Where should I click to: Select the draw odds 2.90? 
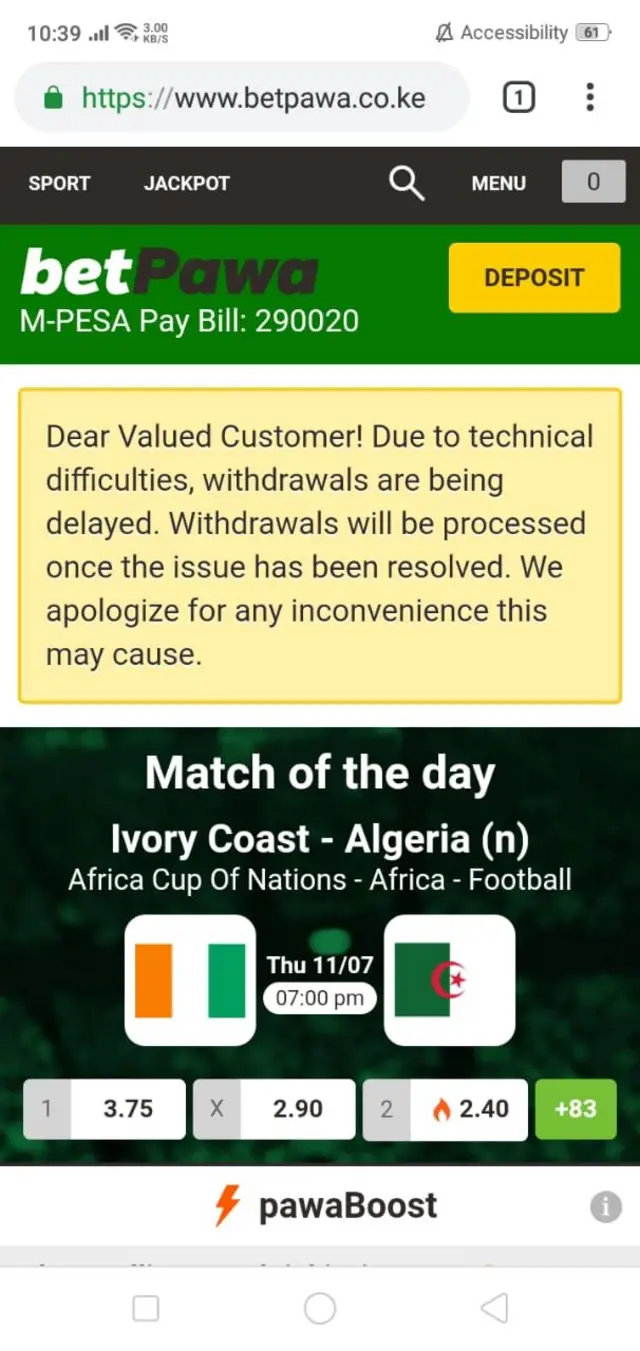tap(274, 1109)
